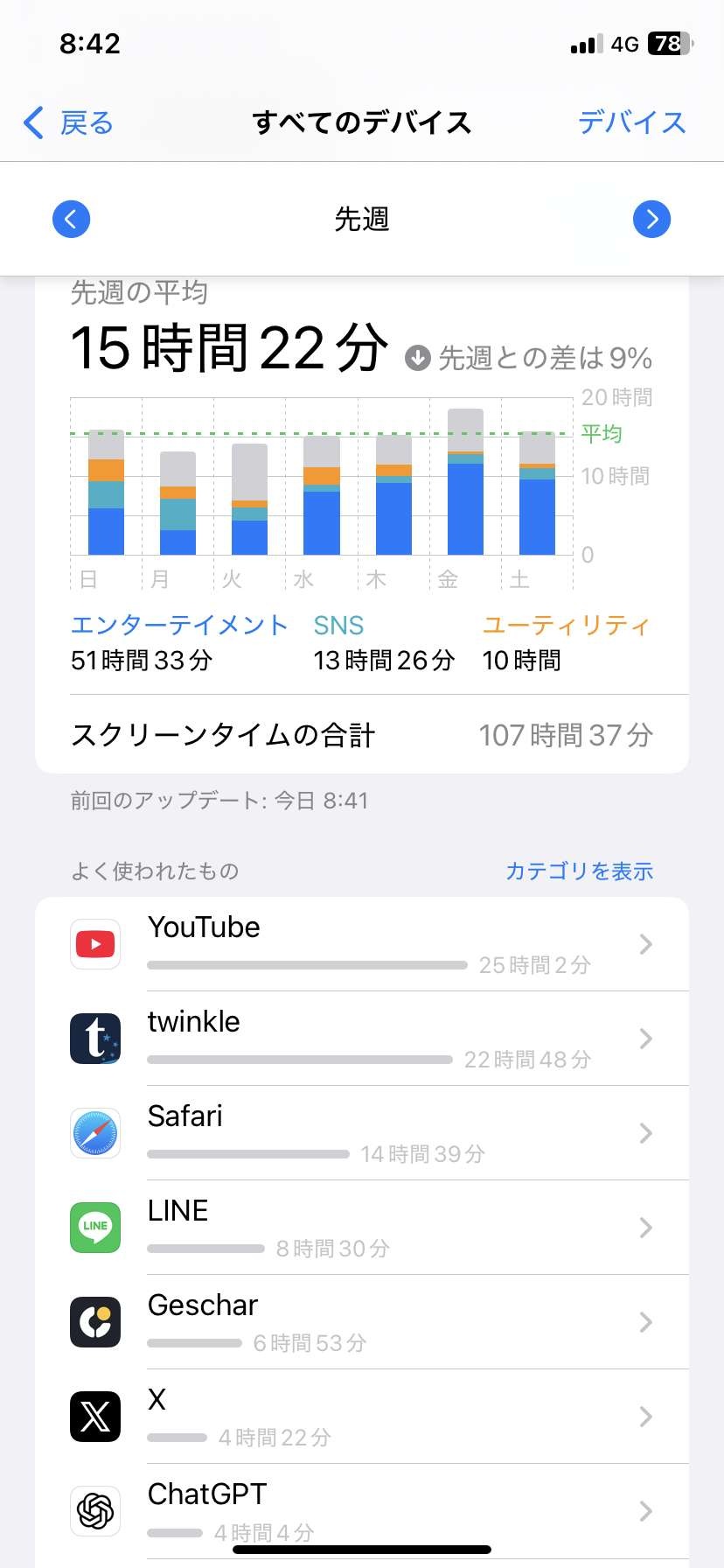Open the デバイス selector
Viewport: 724px width, 1568px height.
[631, 123]
